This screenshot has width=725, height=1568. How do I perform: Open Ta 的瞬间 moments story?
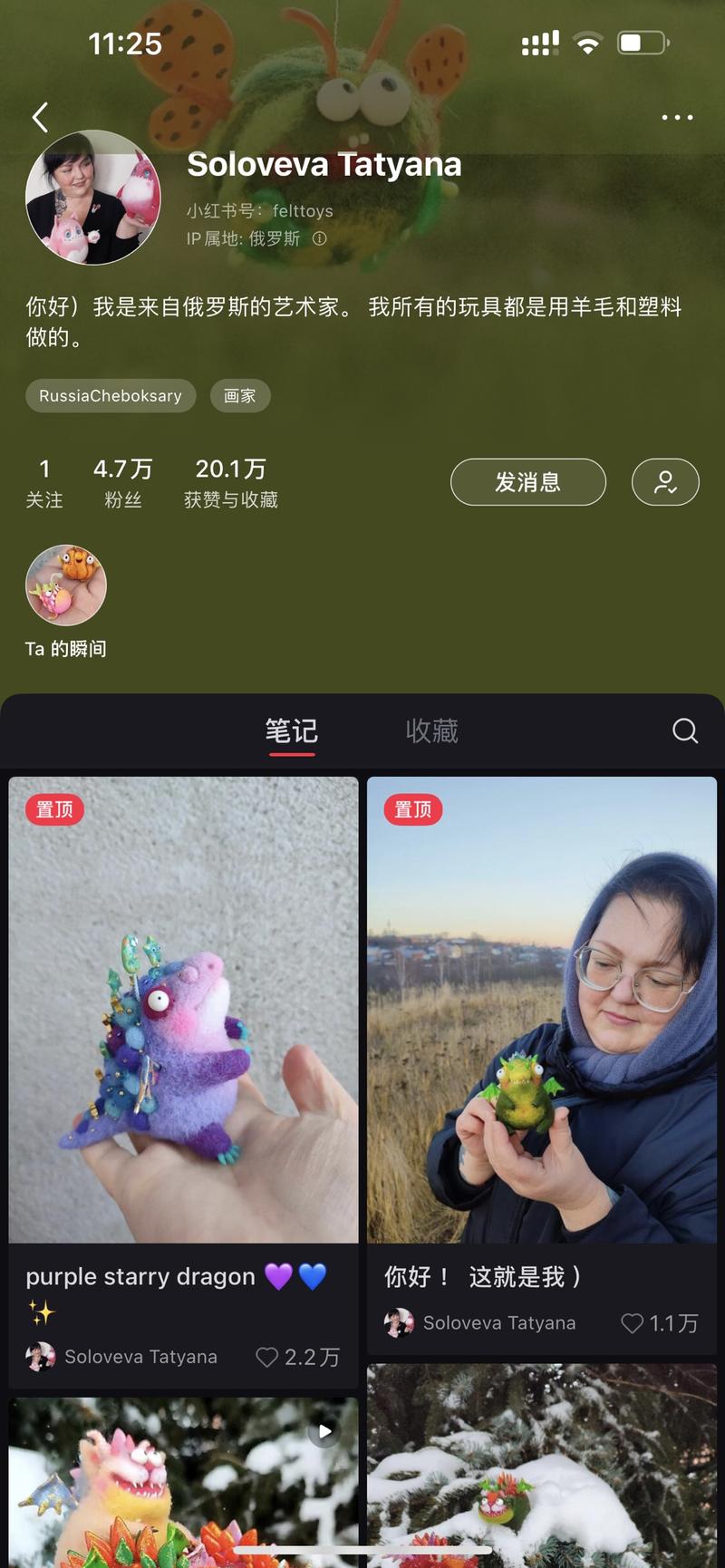66,586
